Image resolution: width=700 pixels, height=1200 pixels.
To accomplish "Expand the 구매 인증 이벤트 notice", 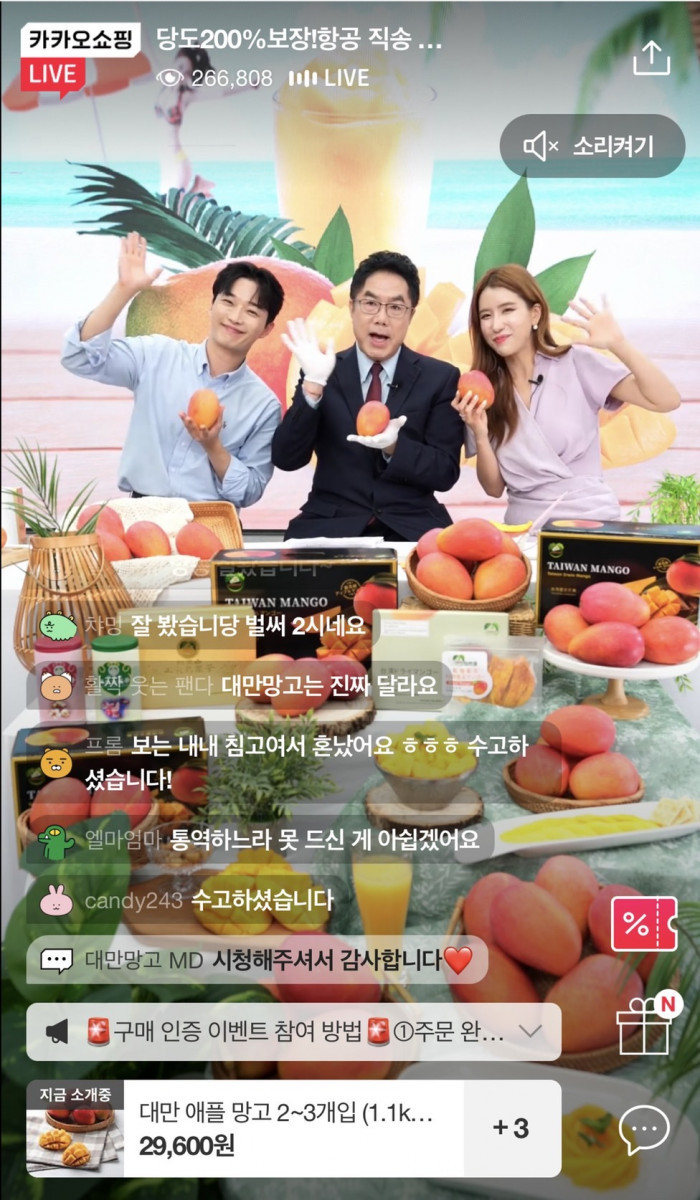I will pos(531,1031).
